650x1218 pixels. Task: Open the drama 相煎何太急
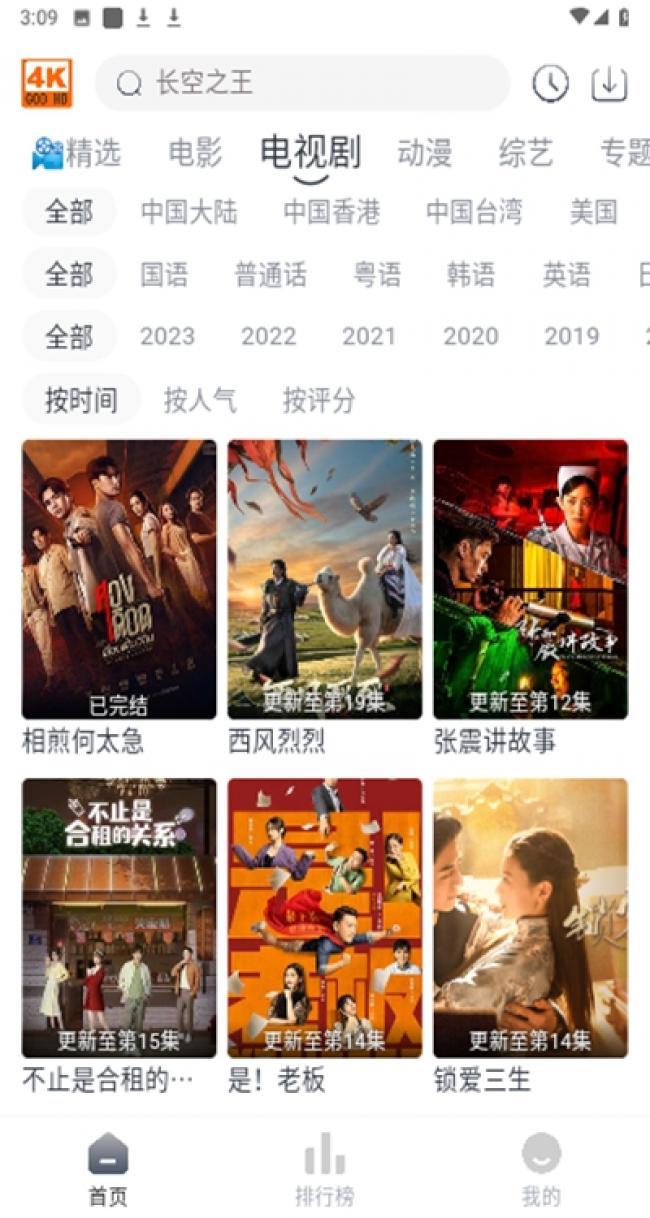pos(119,598)
